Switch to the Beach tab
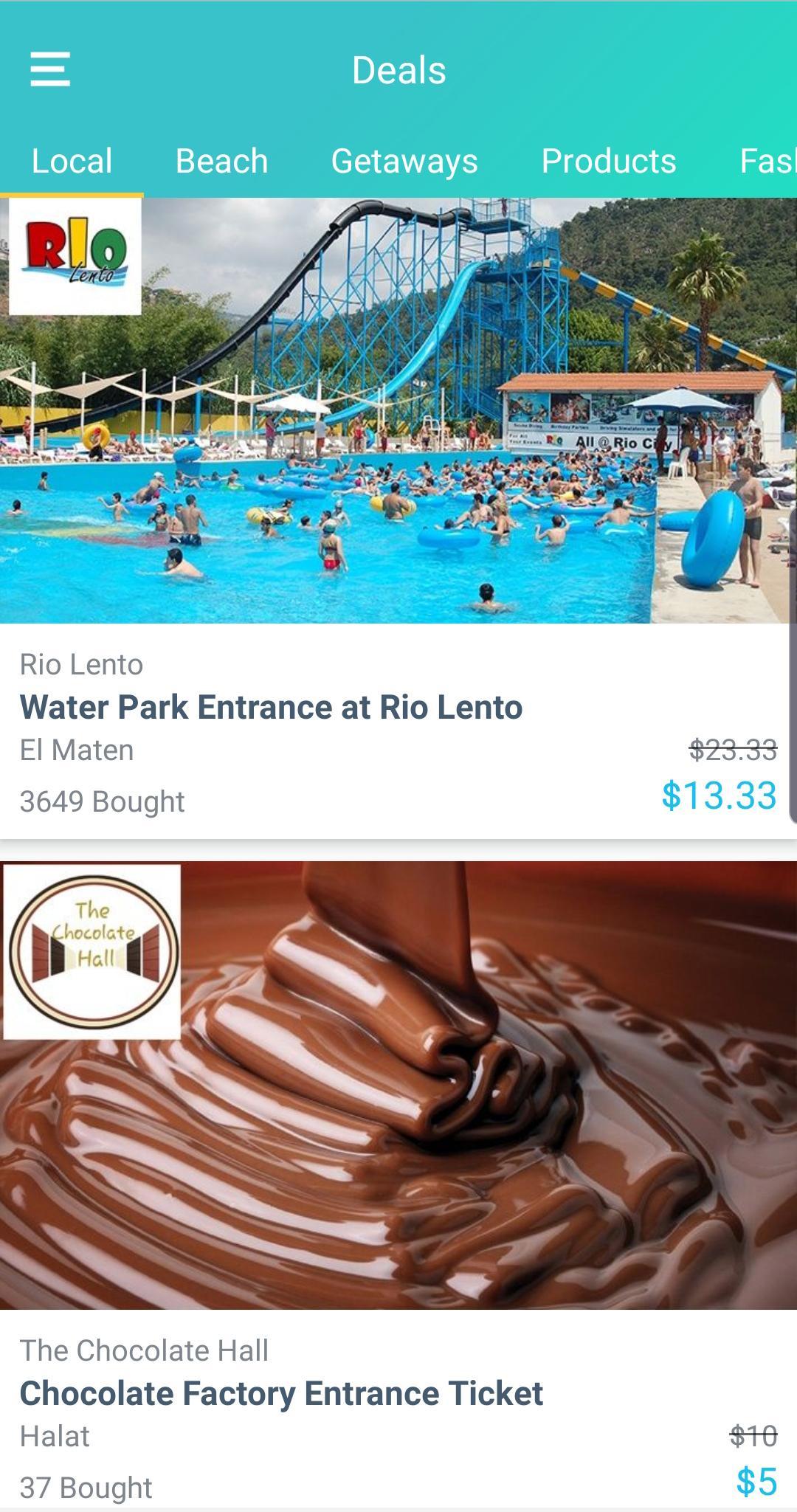This screenshot has height=1512, width=797. point(221,161)
